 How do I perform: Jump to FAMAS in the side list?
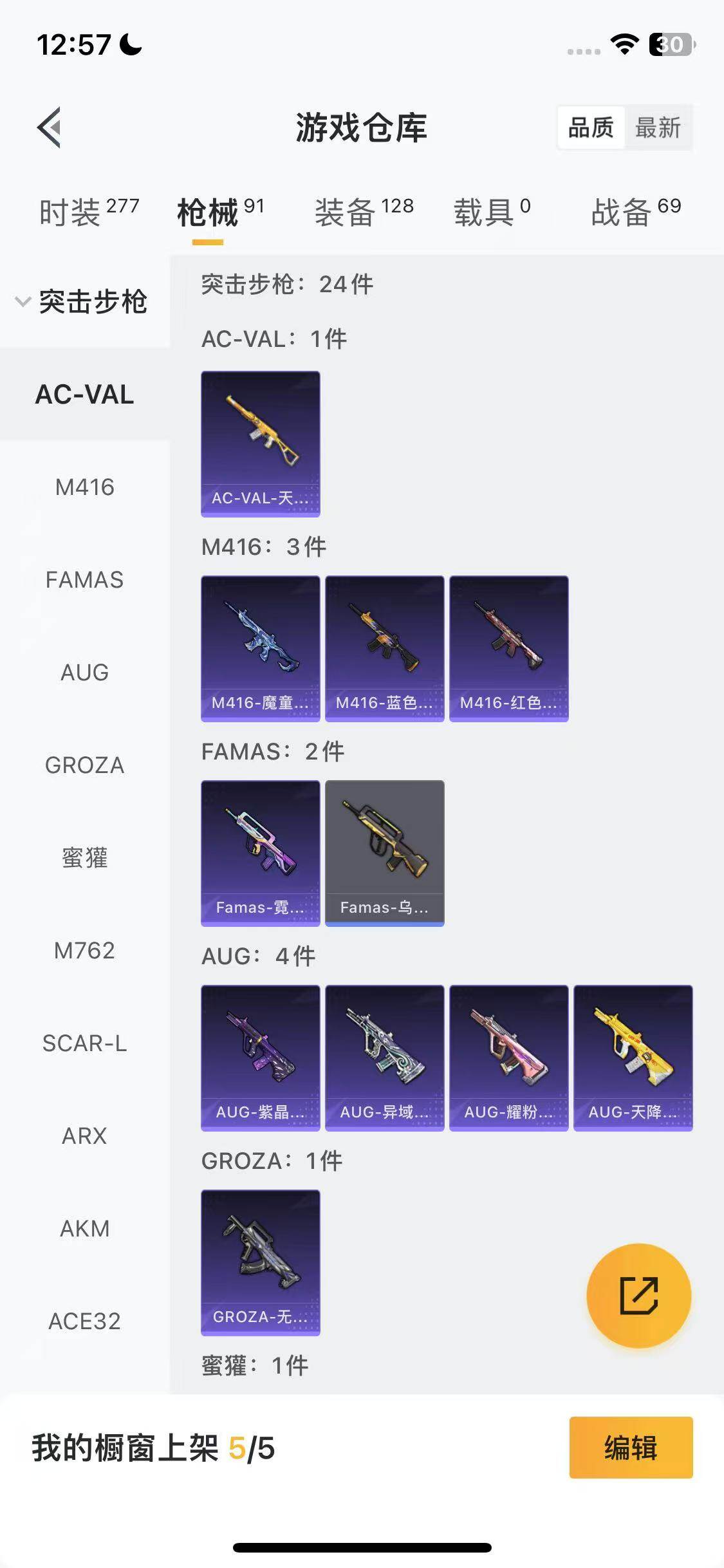click(84, 580)
